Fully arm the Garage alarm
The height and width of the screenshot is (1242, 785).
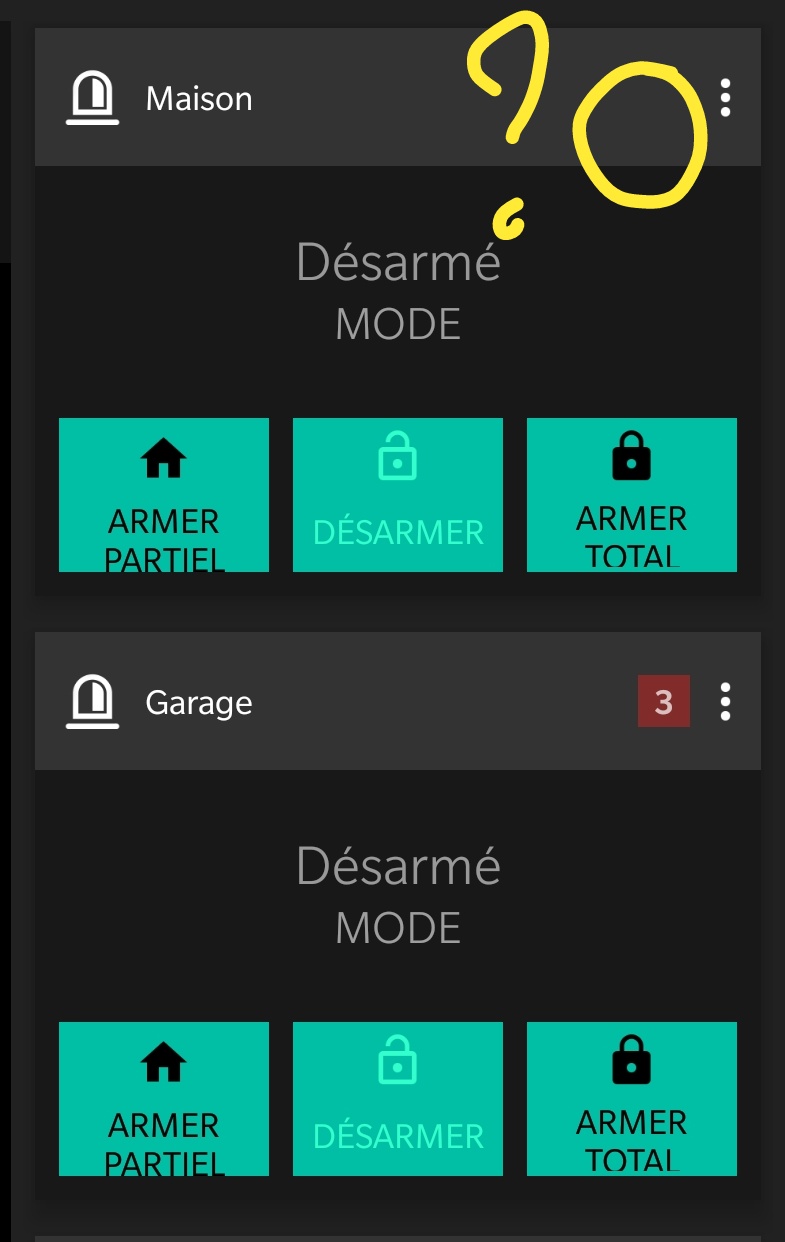click(632, 1099)
